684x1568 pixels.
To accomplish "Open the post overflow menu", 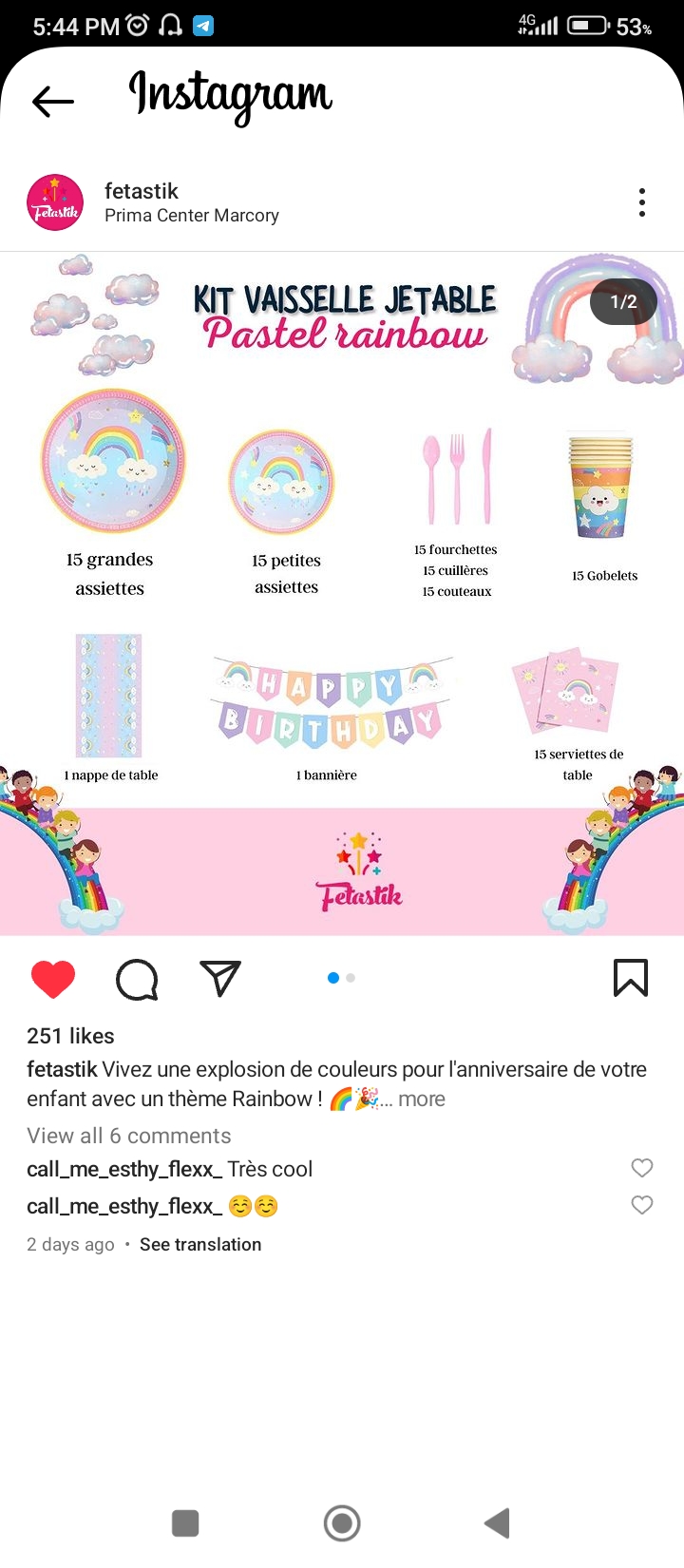I will [642, 202].
